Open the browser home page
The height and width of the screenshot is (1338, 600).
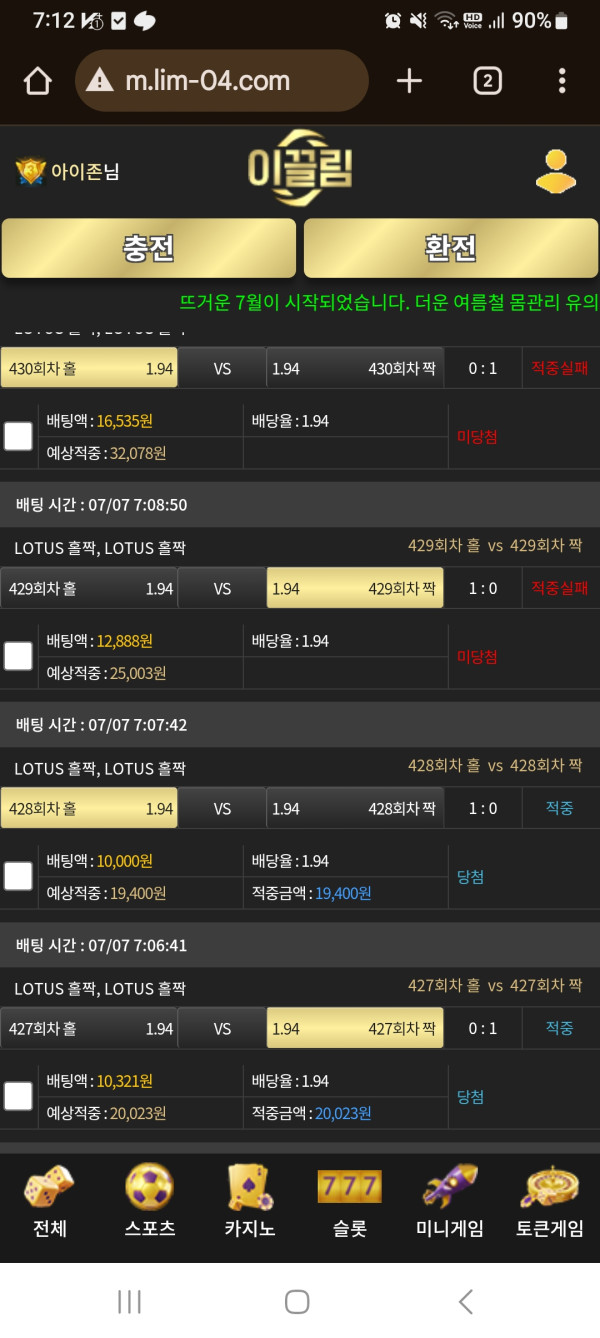(x=37, y=81)
